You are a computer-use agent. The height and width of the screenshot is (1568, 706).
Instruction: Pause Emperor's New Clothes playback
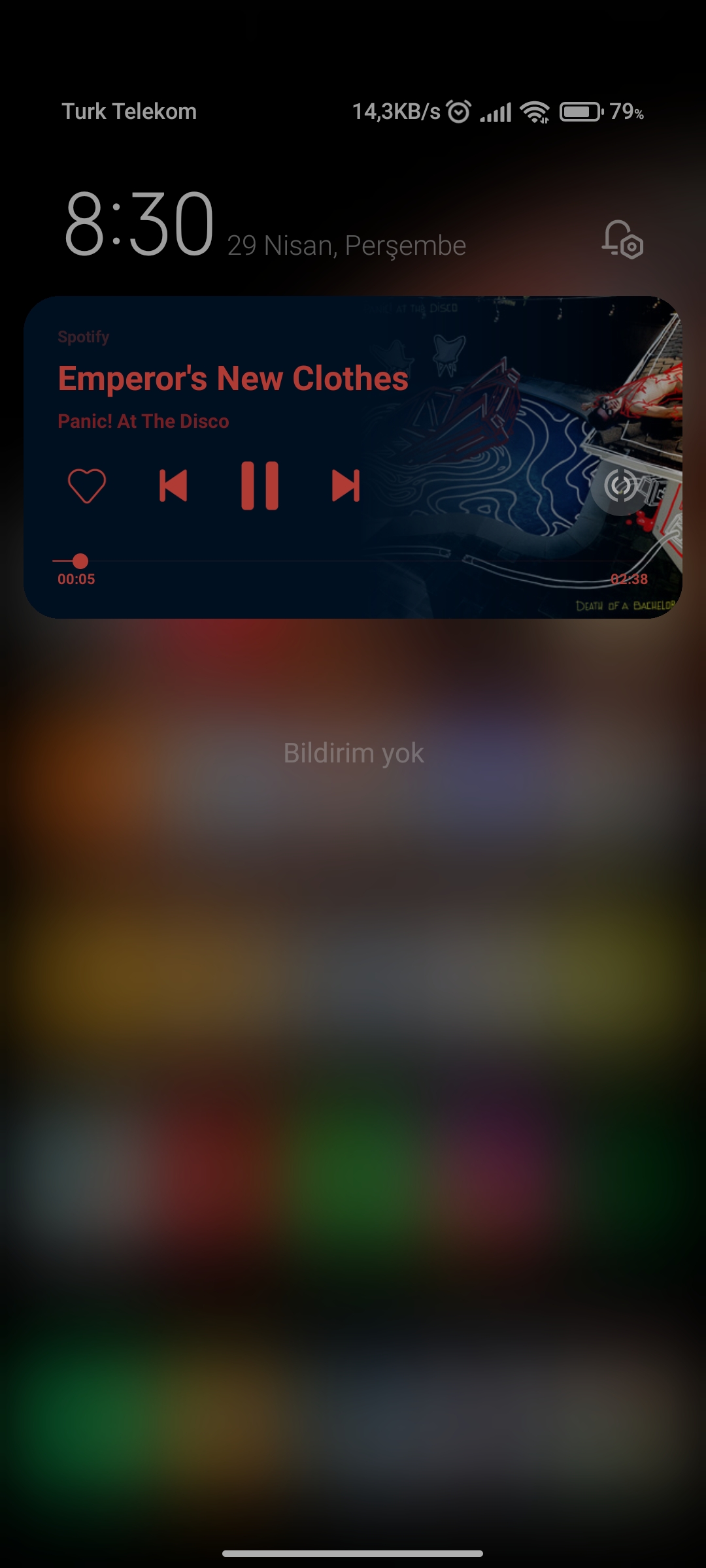pos(260,486)
